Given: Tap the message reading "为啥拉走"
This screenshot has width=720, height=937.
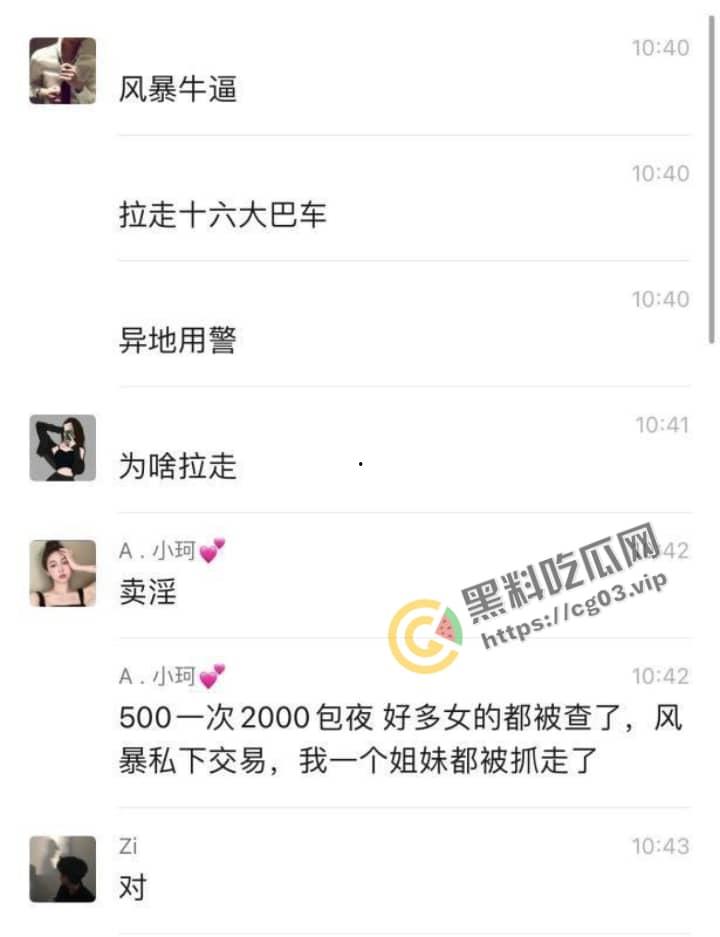Looking at the screenshot, I should click(x=177, y=466).
